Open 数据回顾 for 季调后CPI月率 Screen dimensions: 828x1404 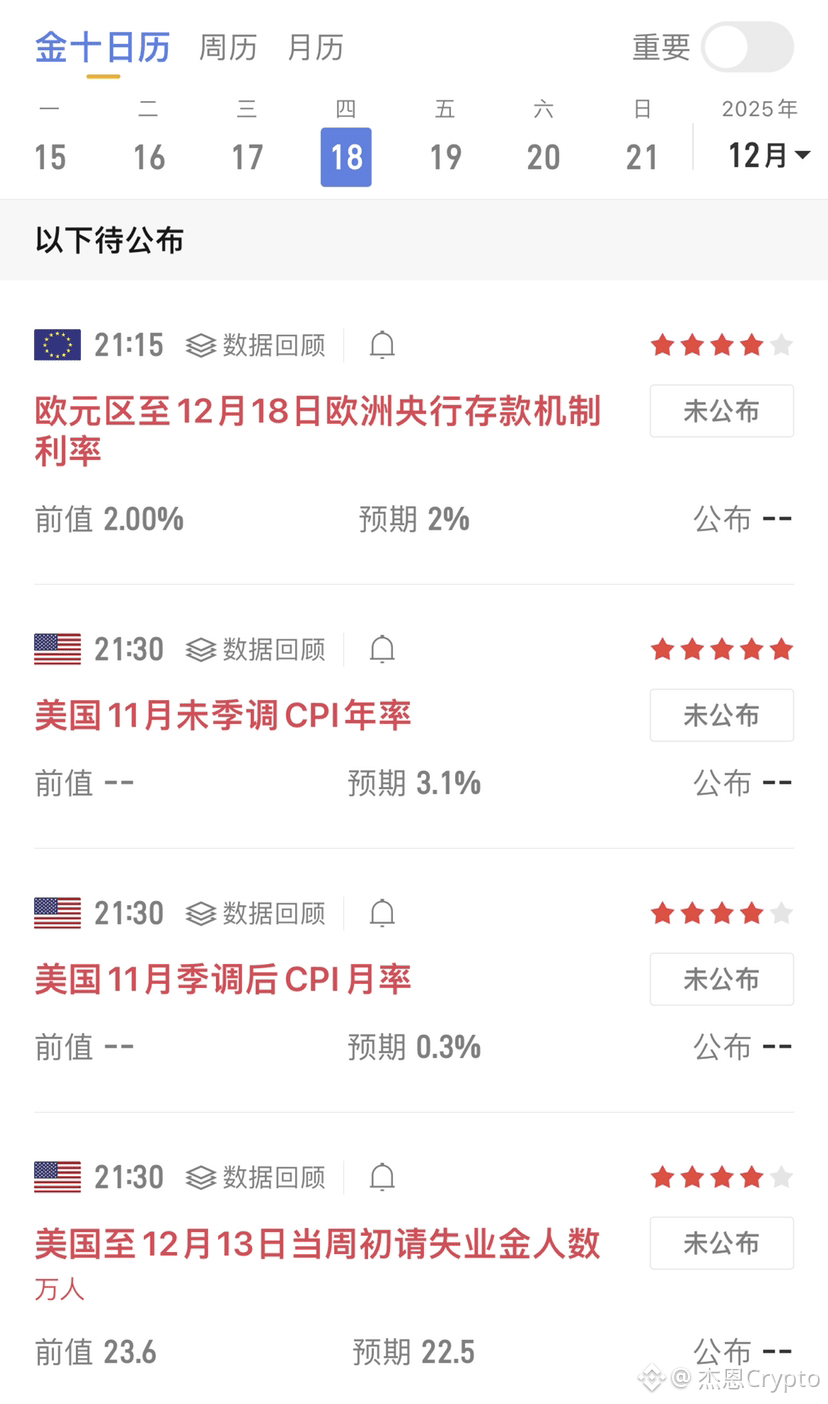(x=256, y=913)
